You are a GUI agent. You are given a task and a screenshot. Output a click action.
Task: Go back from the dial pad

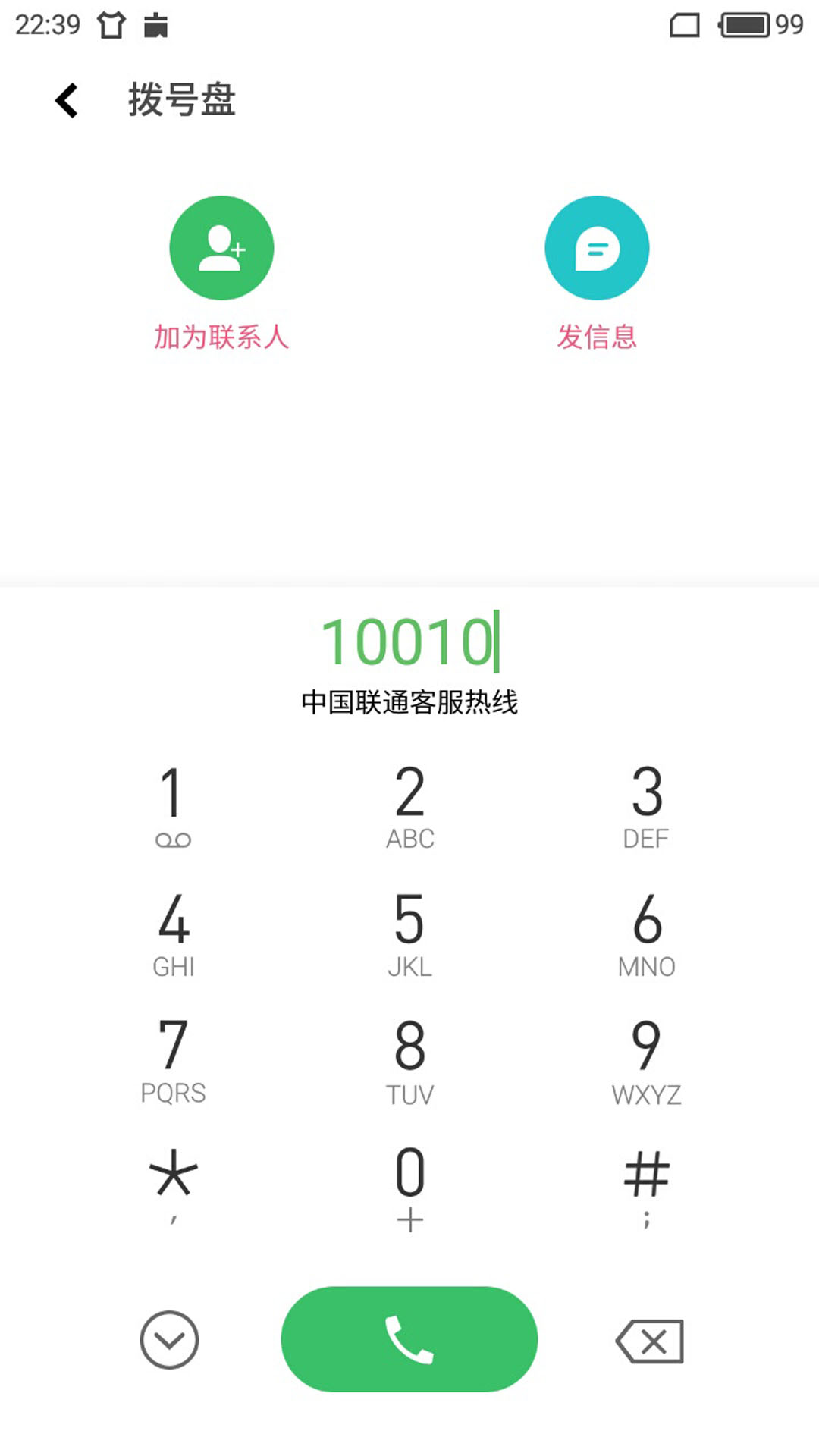(67, 100)
